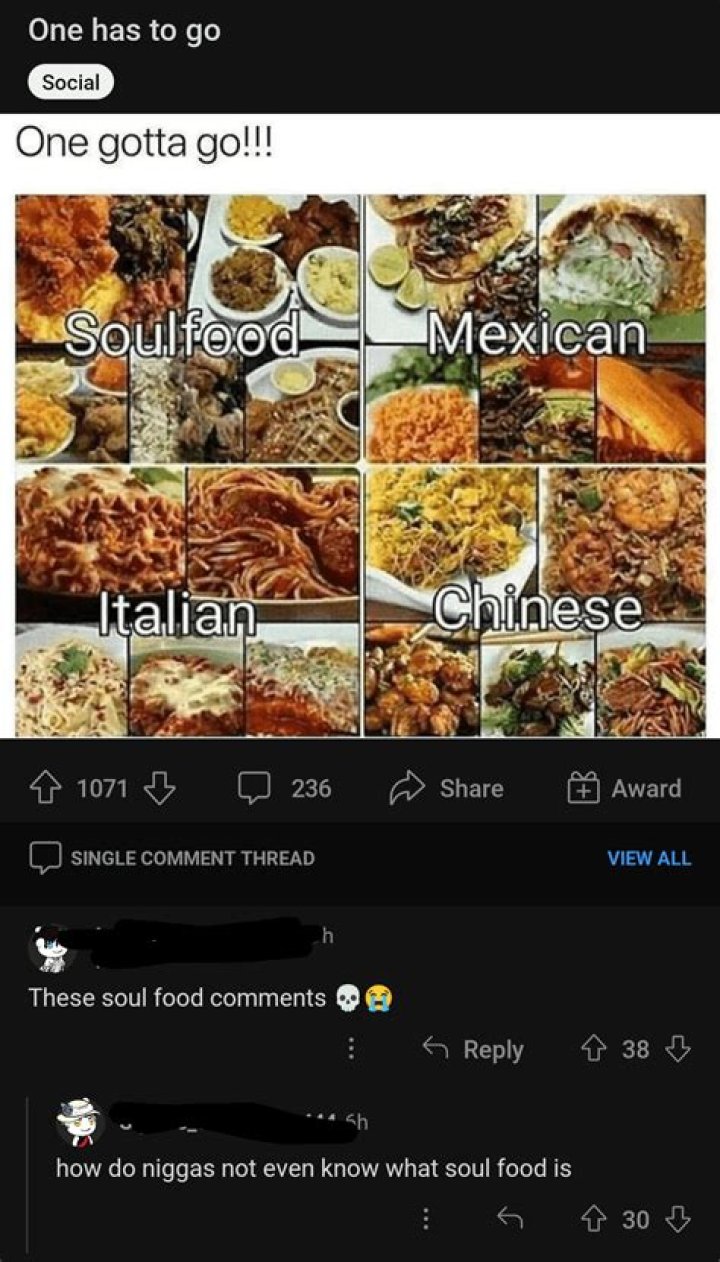This screenshot has height=1262, width=720.
Task: Upvote the reply with 30 votes
Action: click(x=593, y=1219)
